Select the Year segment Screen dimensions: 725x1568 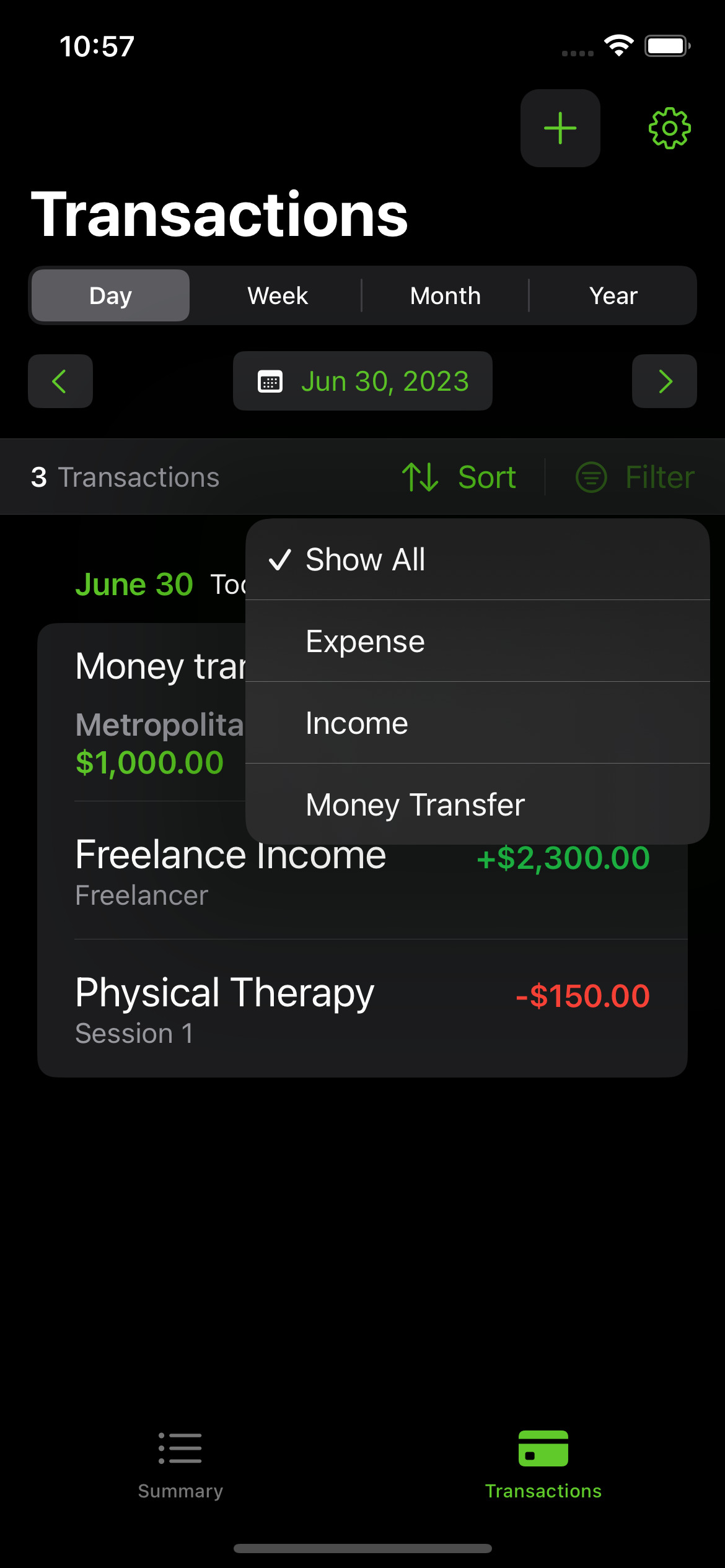[x=613, y=295]
